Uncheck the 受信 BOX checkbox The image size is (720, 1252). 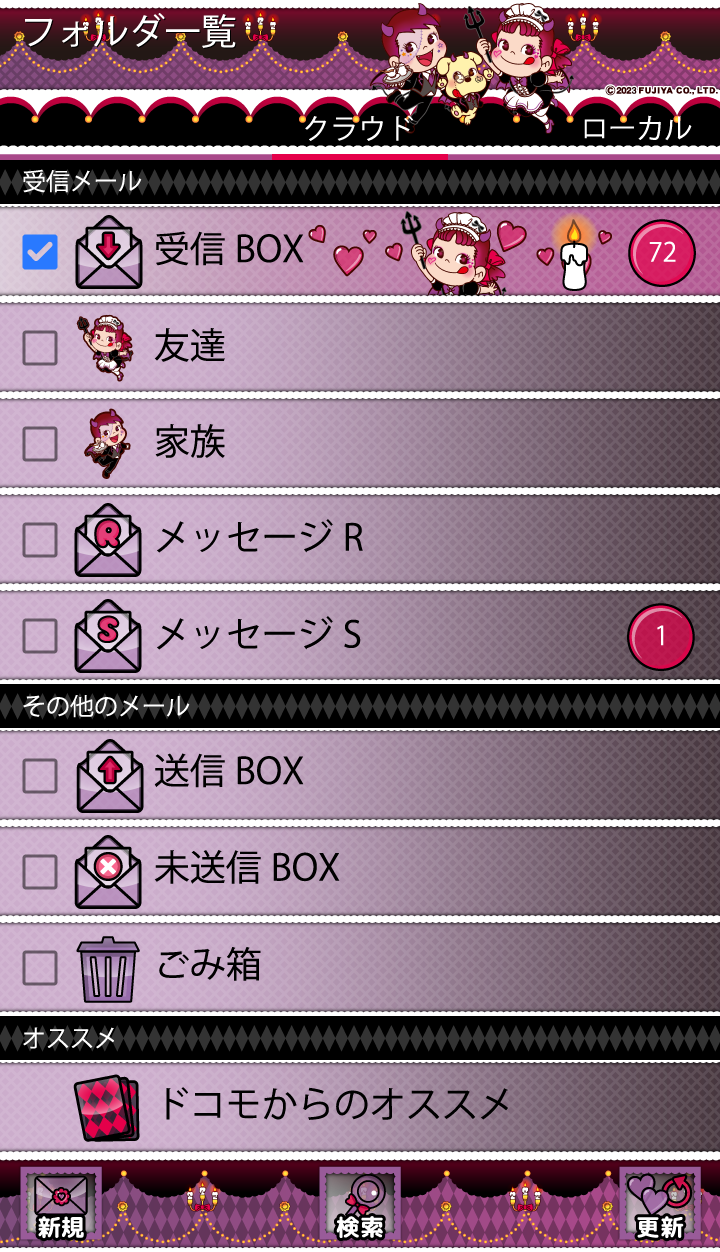pos(40,252)
